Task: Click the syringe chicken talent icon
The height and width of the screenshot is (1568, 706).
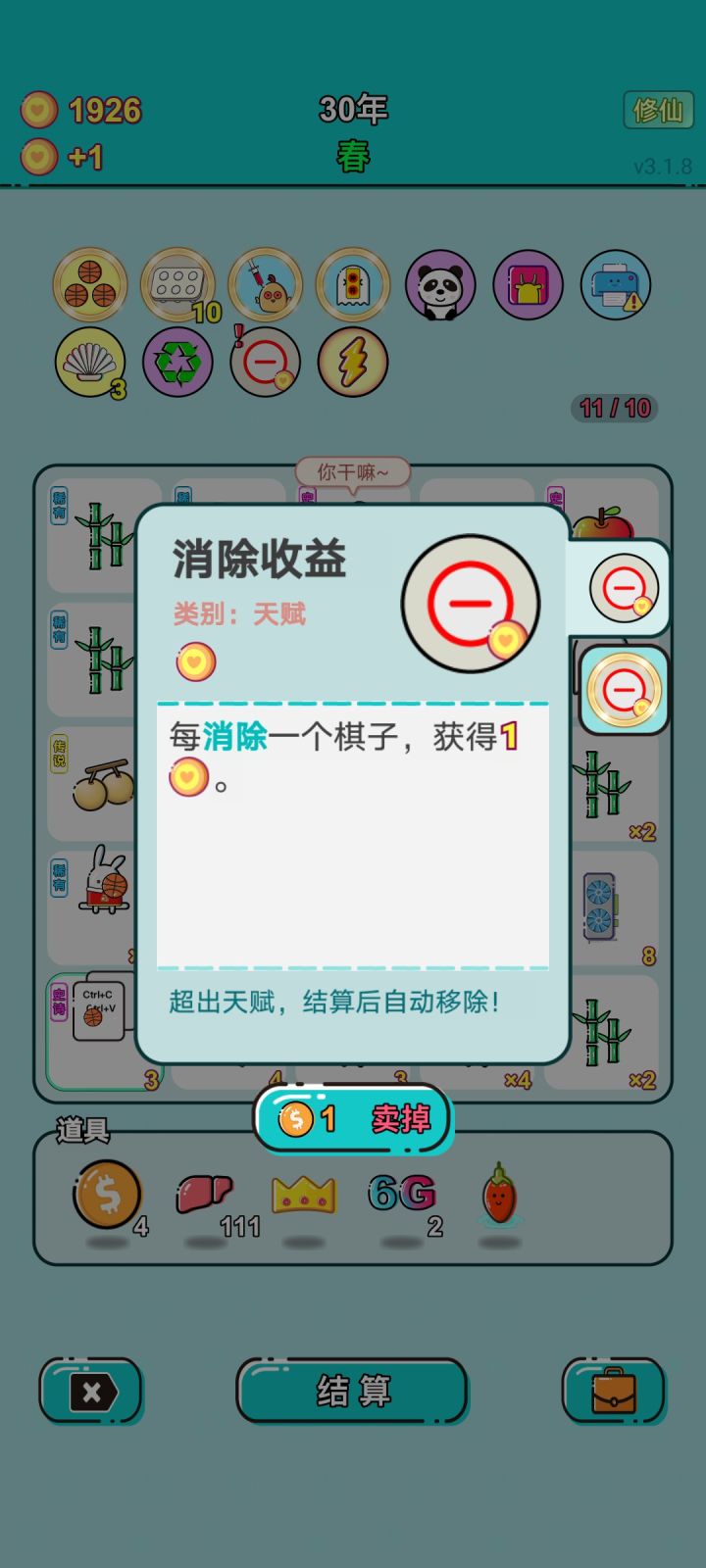Action: (265, 284)
